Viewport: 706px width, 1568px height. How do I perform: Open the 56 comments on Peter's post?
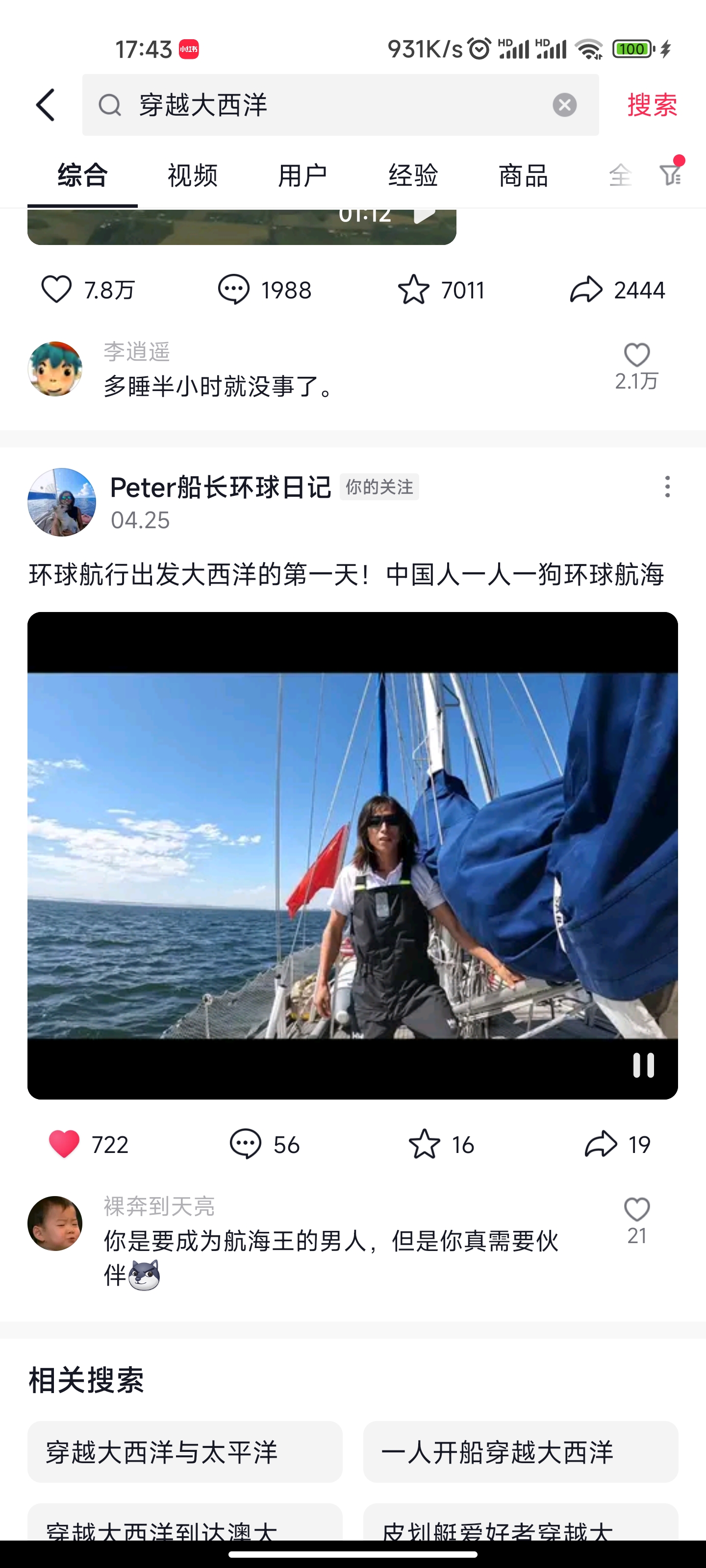(246, 1144)
